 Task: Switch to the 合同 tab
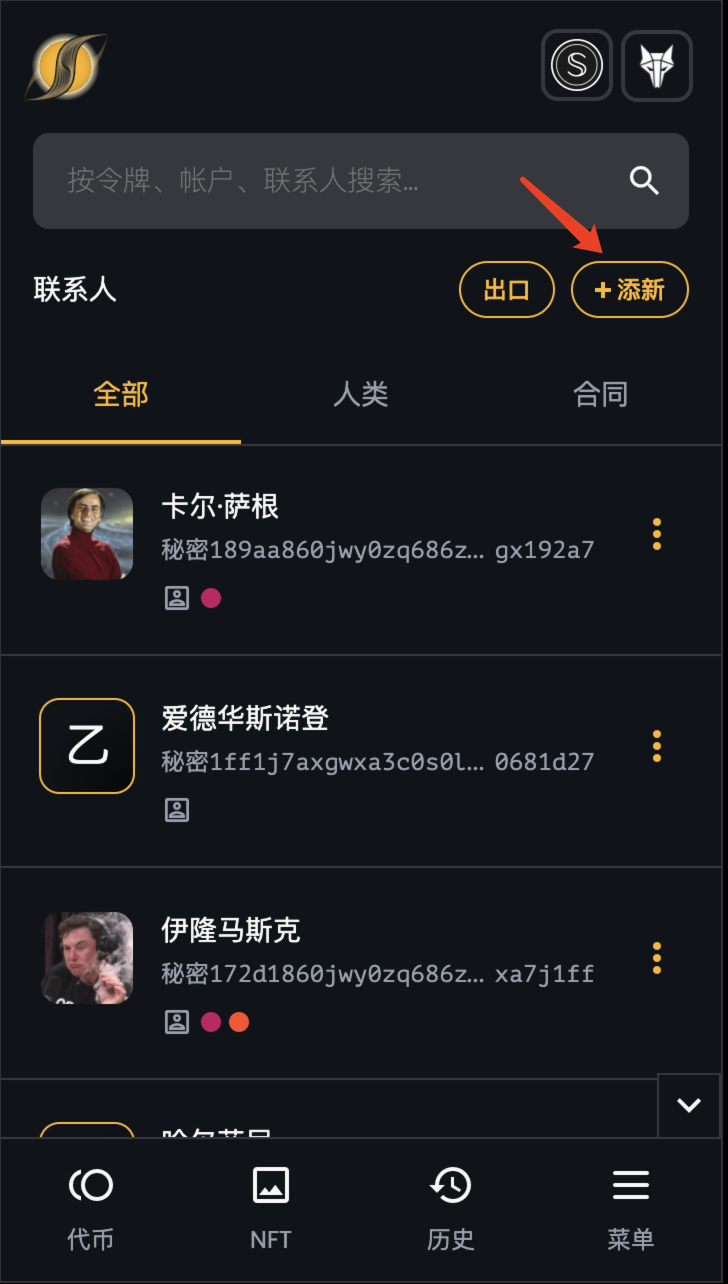600,395
